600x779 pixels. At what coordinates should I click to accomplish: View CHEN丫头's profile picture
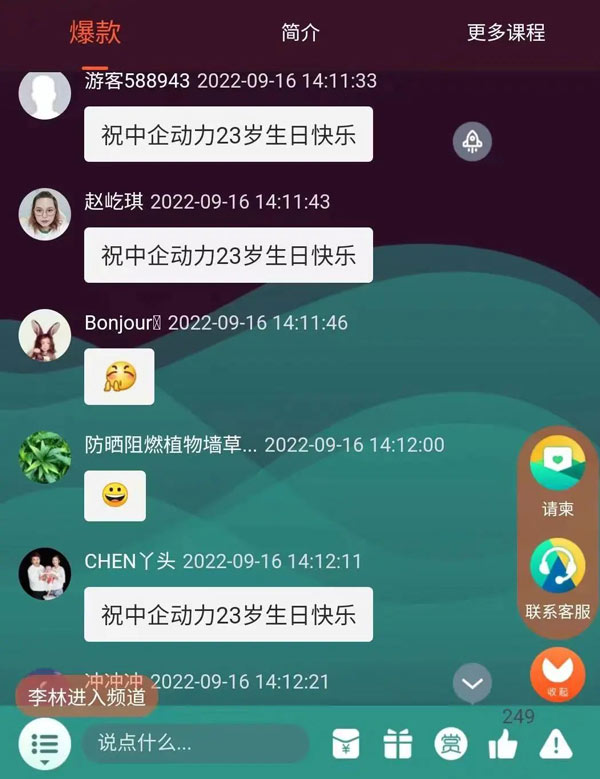click(45, 574)
